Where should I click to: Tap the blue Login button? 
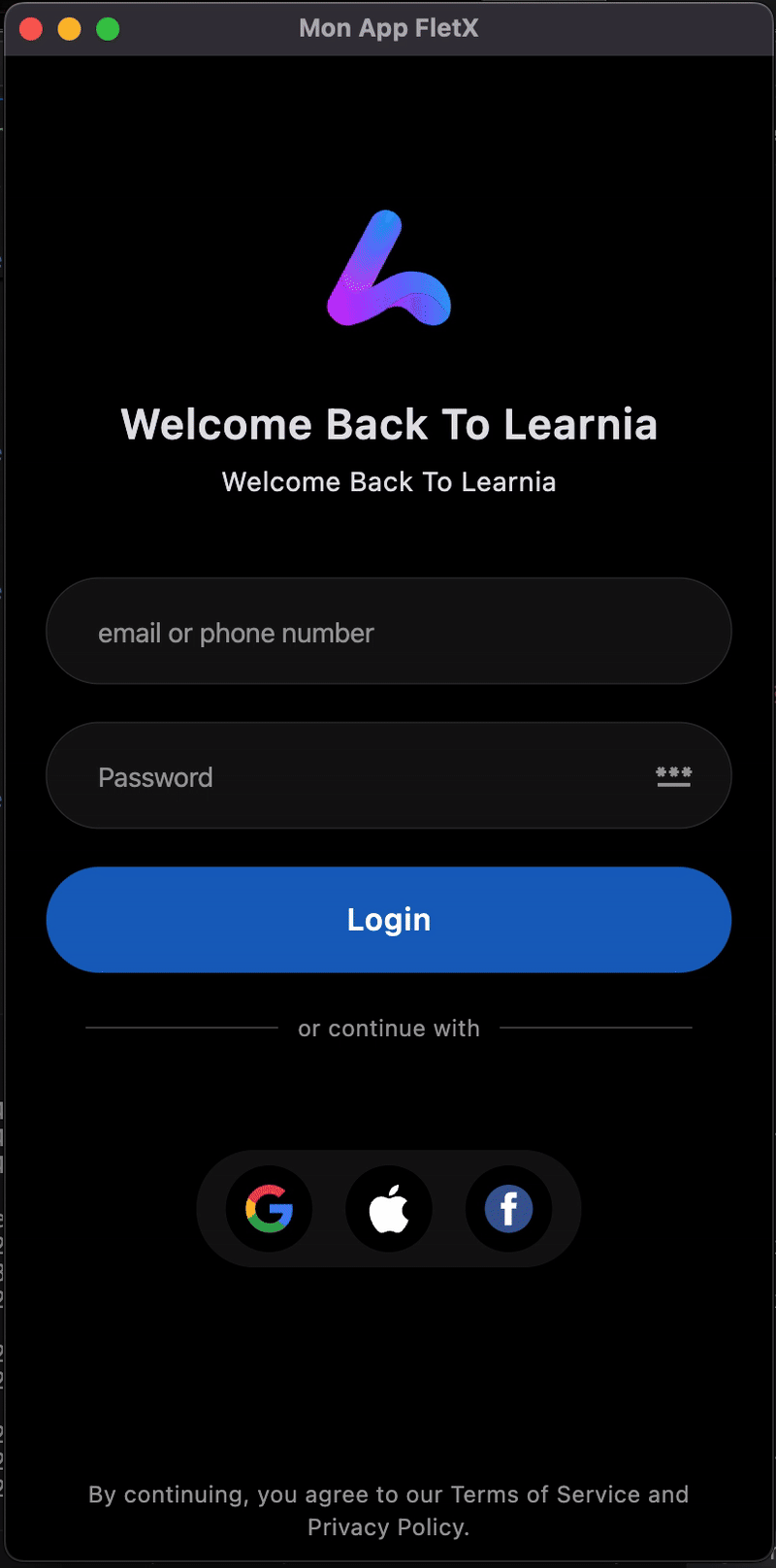388,920
